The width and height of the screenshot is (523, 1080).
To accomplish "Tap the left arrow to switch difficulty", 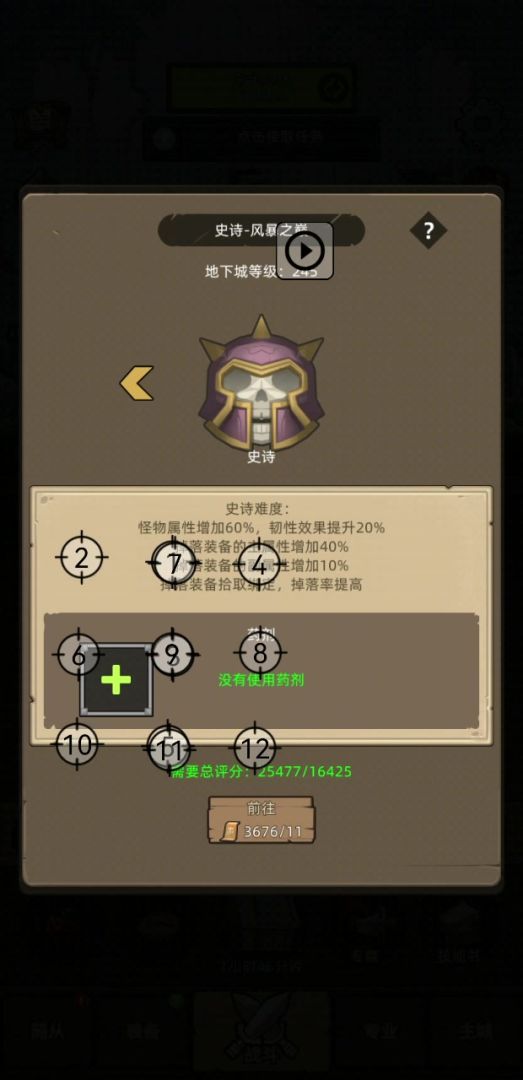I will 136,384.
